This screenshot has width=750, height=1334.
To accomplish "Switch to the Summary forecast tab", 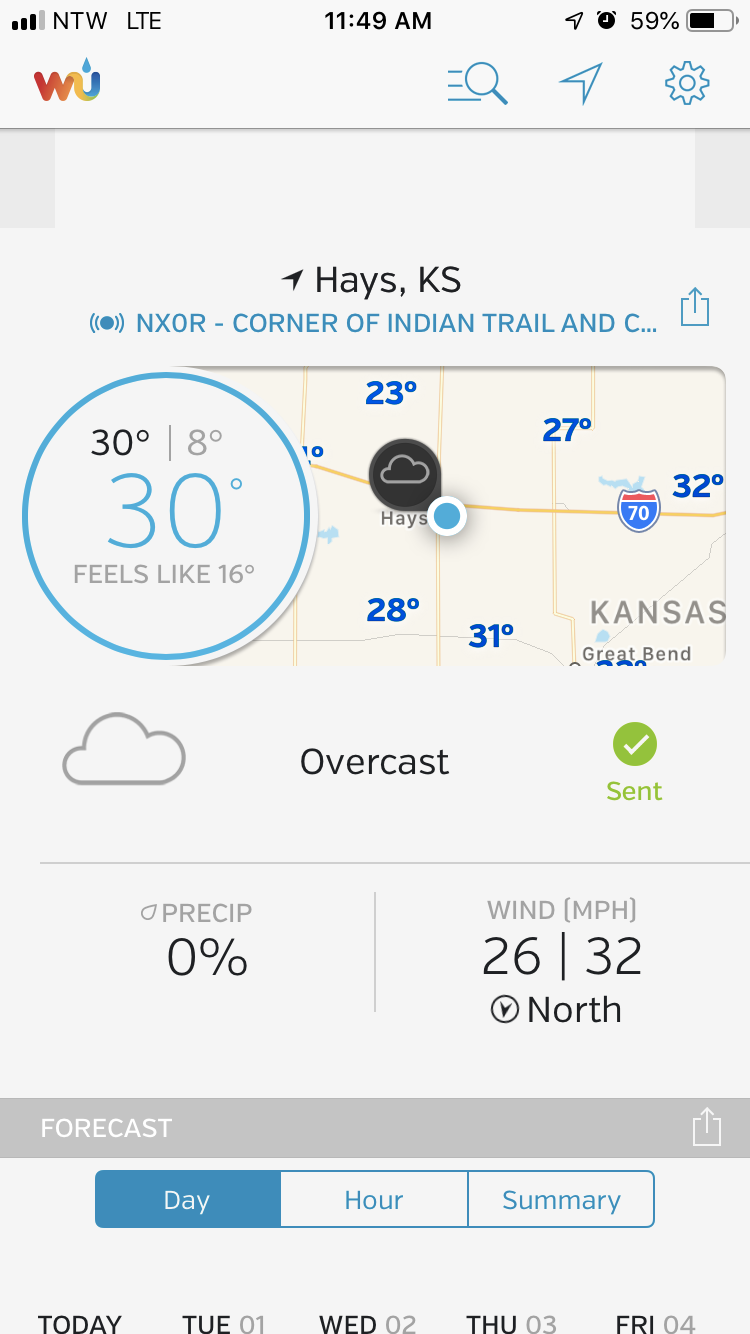I will coord(561,1199).
